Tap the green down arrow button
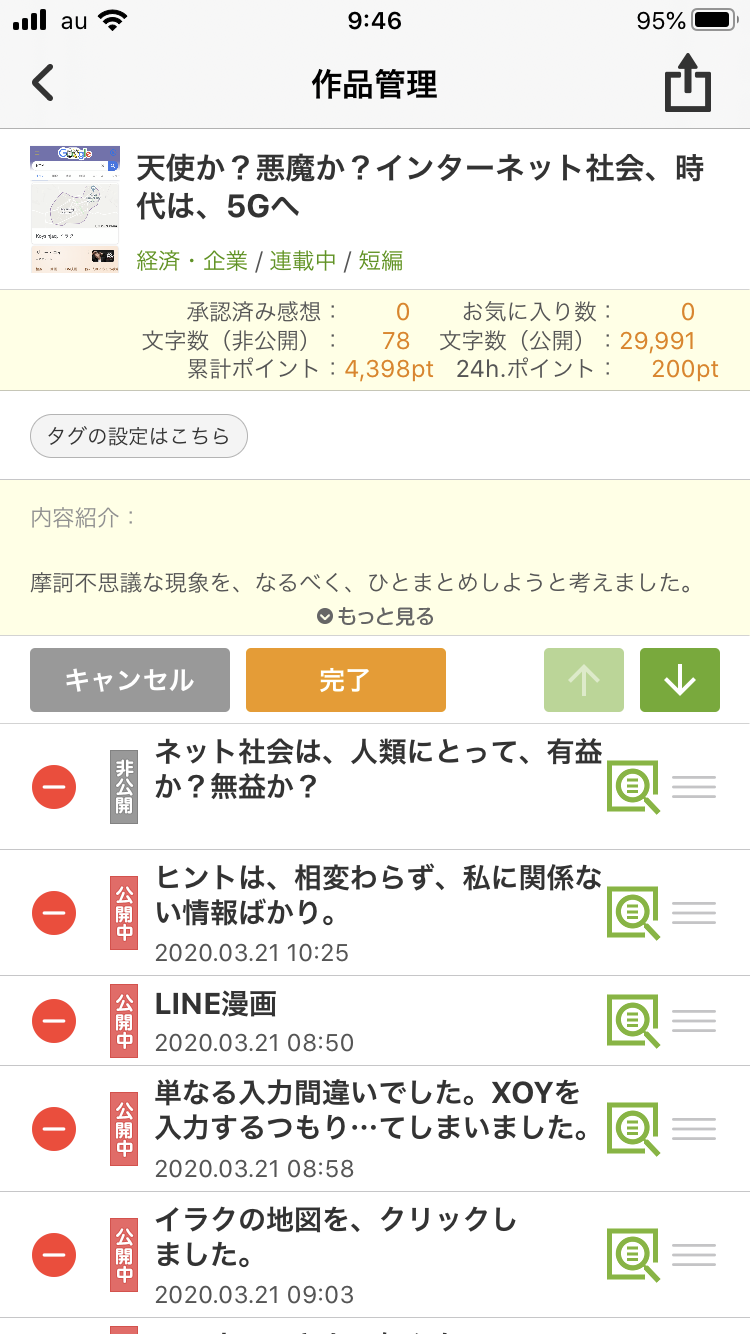 click(x=679, y=680)
